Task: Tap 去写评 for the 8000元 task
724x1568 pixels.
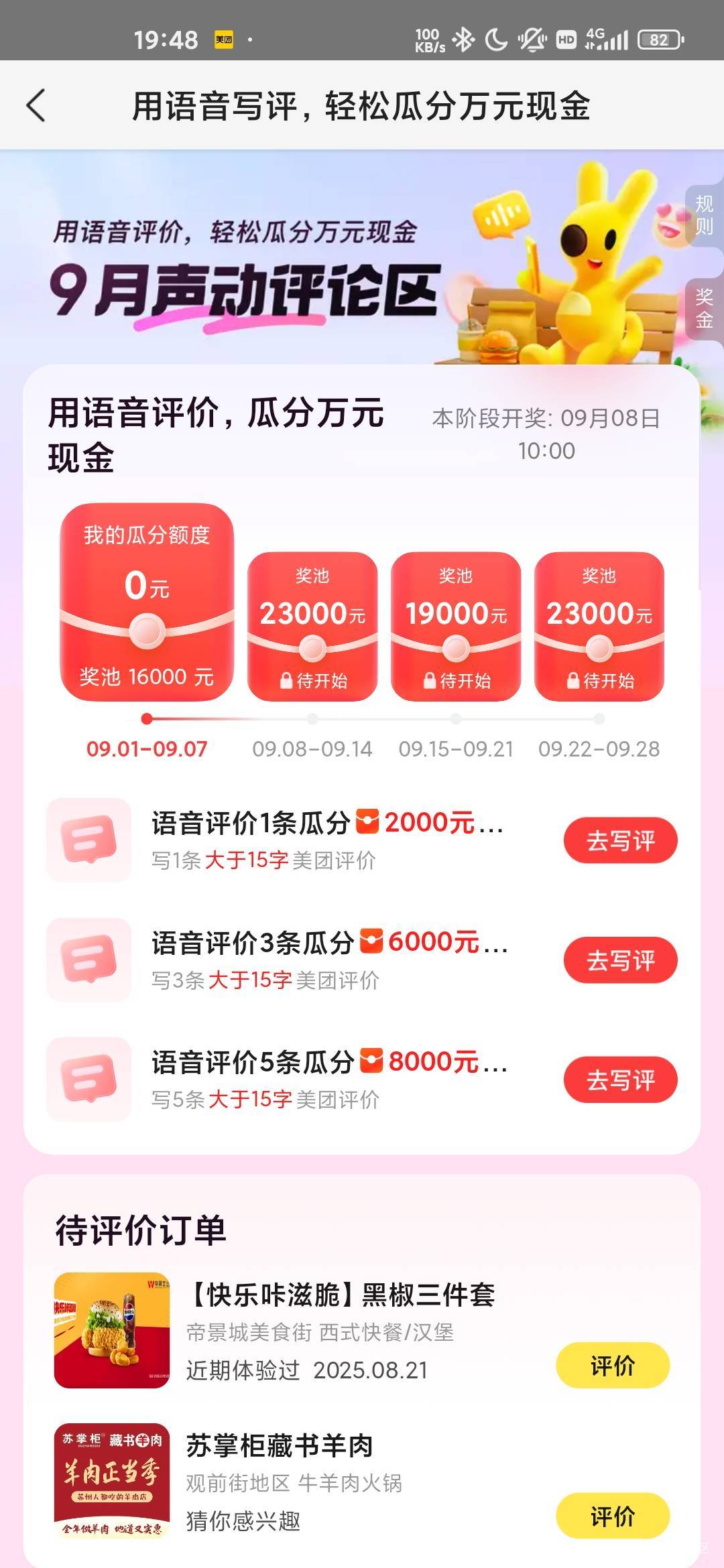Action: tap(620, 1080)
